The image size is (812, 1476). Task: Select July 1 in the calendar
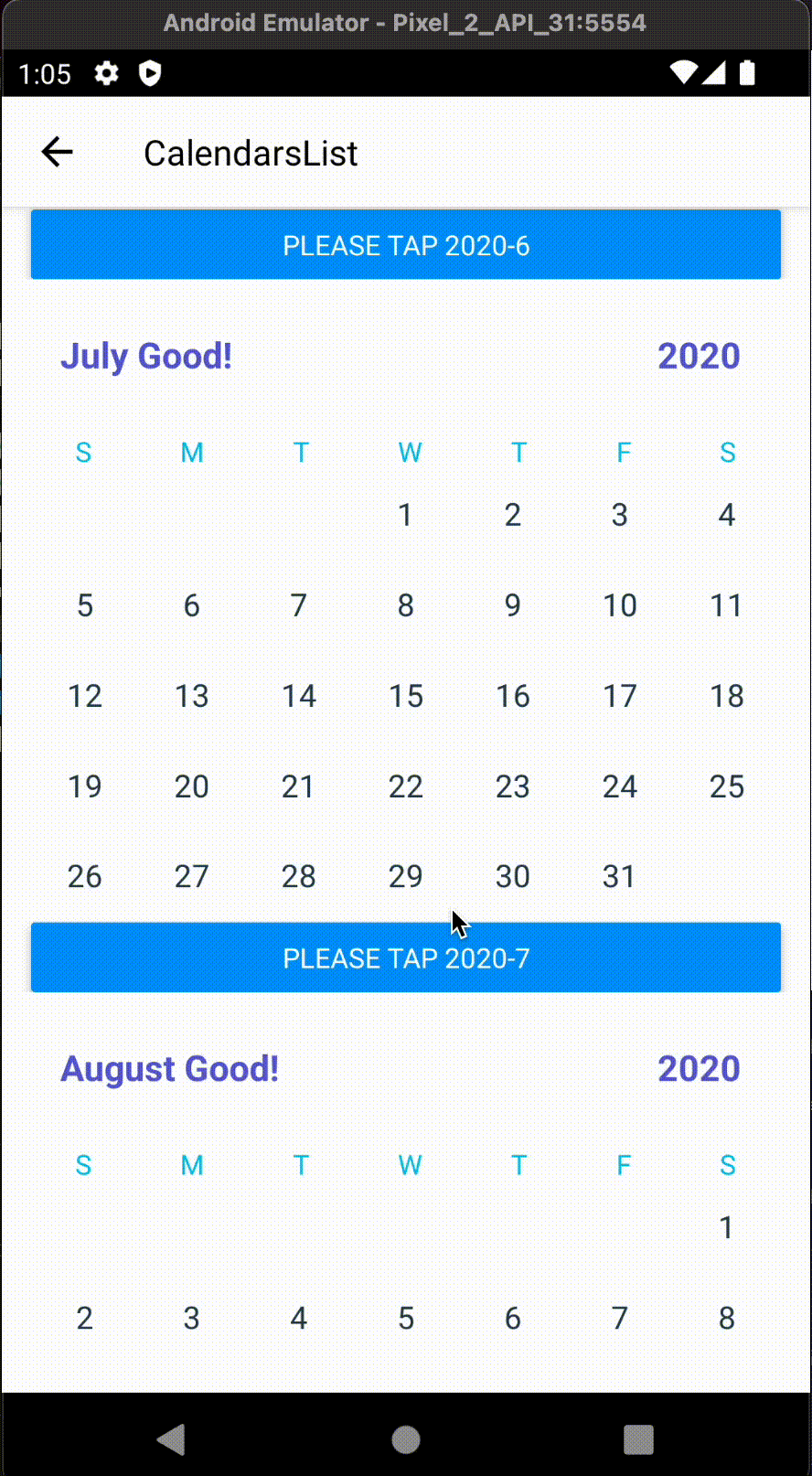point(405,515)
